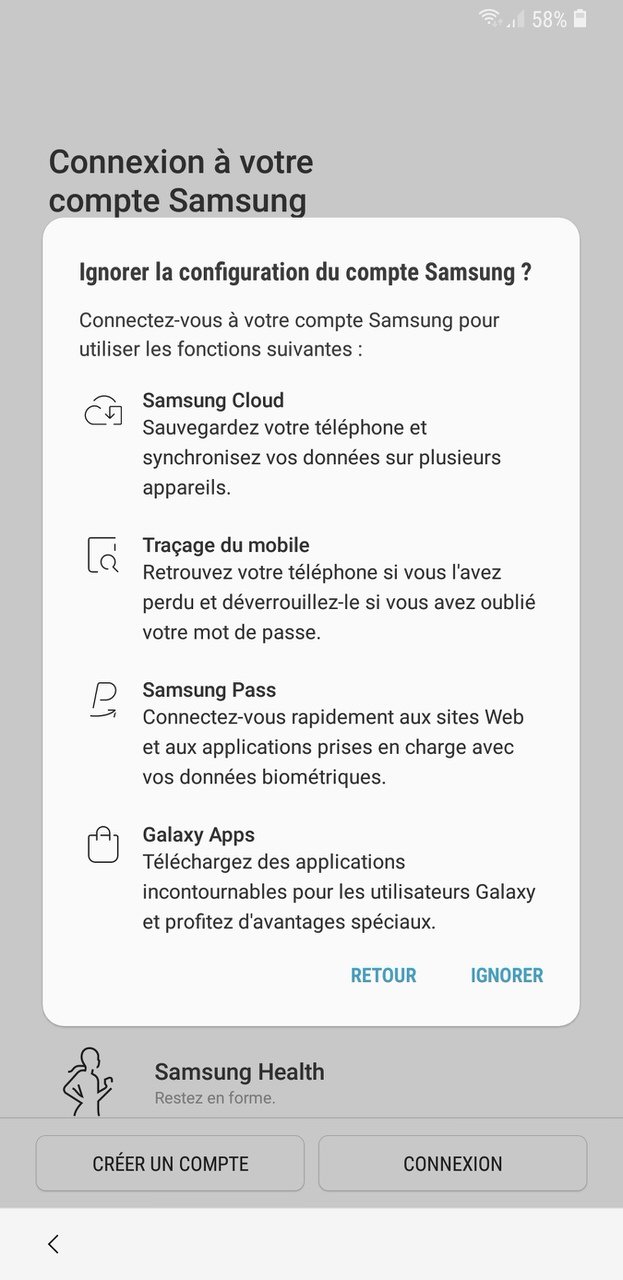Go back with the navigation bar arrow
This screenshot has height=1280, width=623.
point(53,1244)
